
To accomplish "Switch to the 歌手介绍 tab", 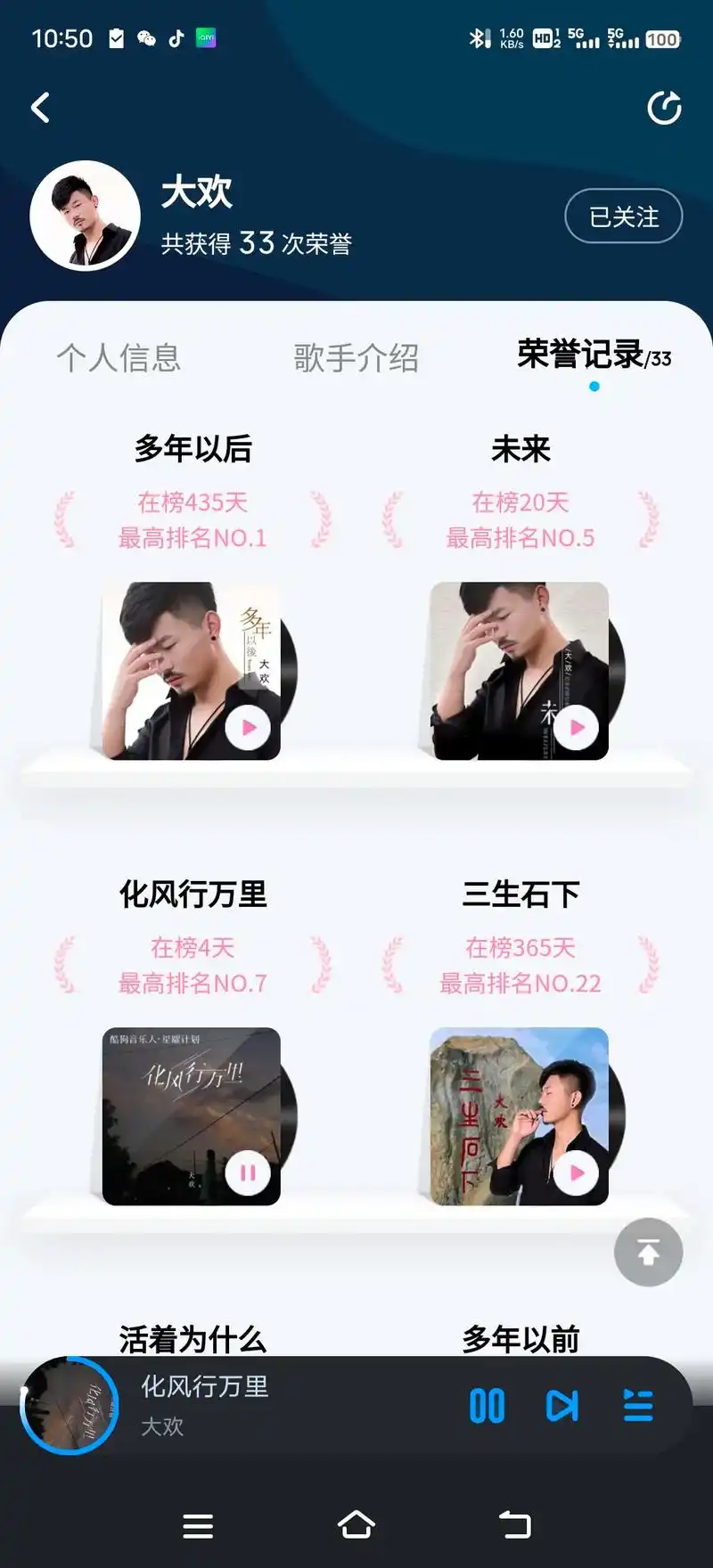I will [x=356, y=358].
